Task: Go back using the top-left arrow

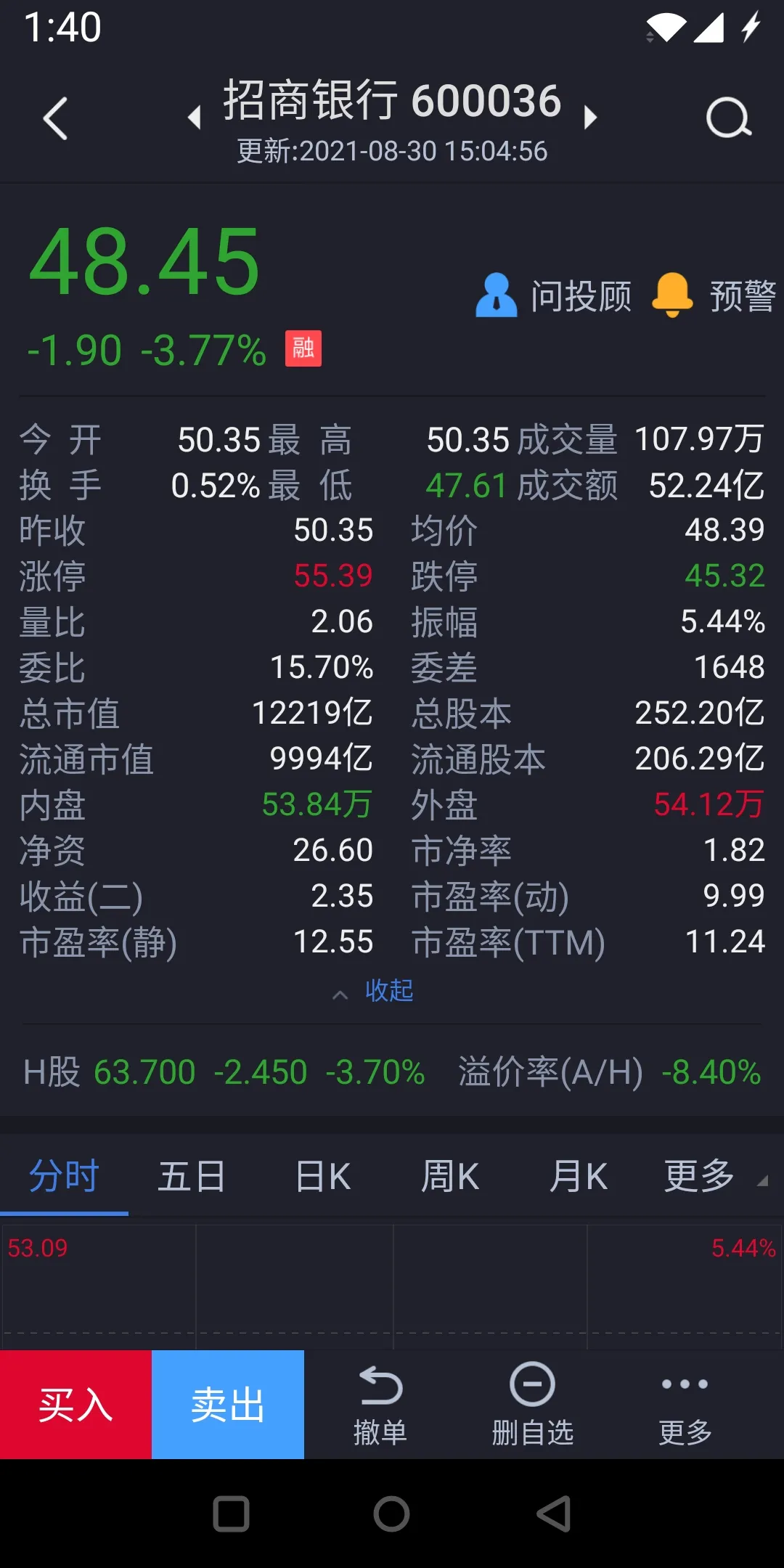Action: click(56, 118)
